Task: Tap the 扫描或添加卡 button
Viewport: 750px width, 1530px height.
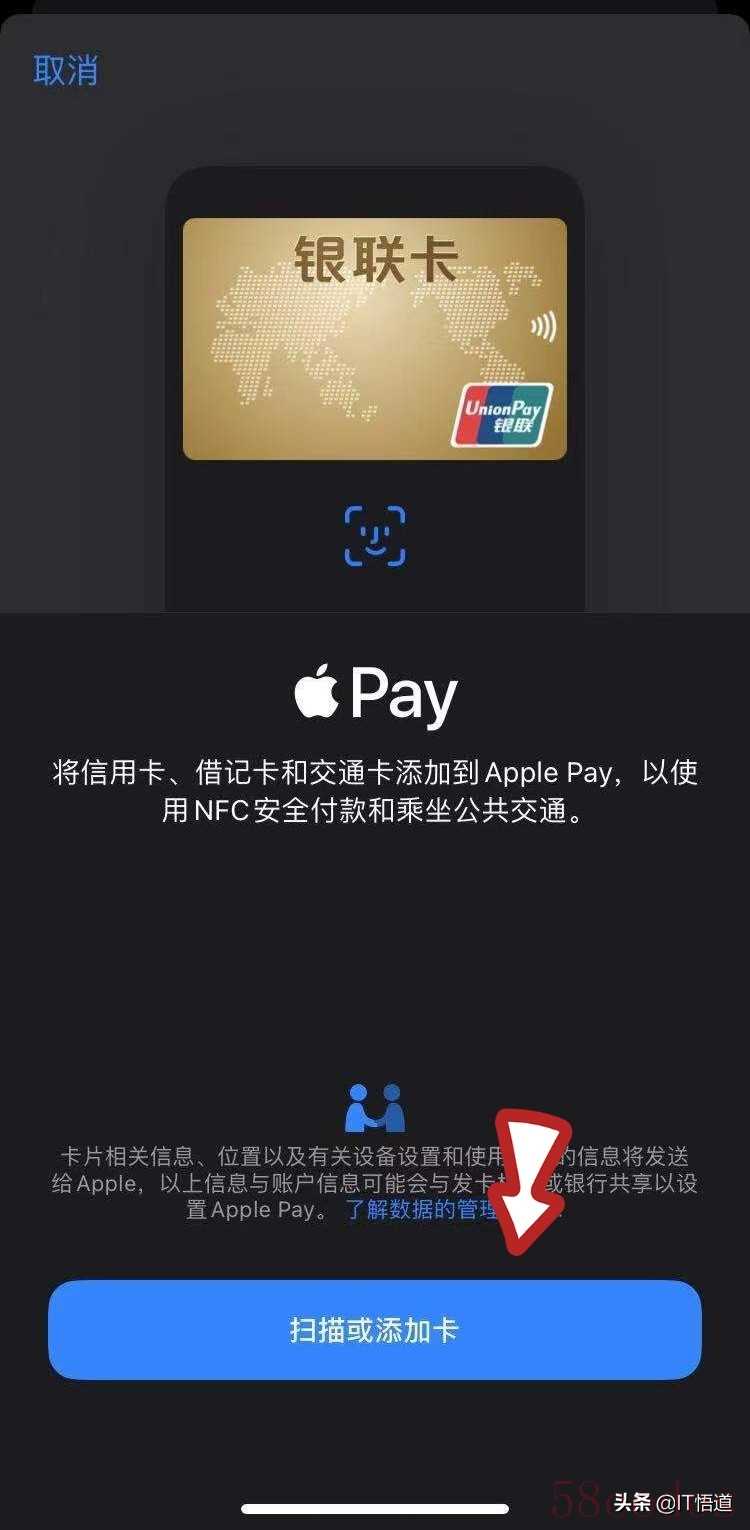Action: pyautogui.click(x=375, y=1330)
